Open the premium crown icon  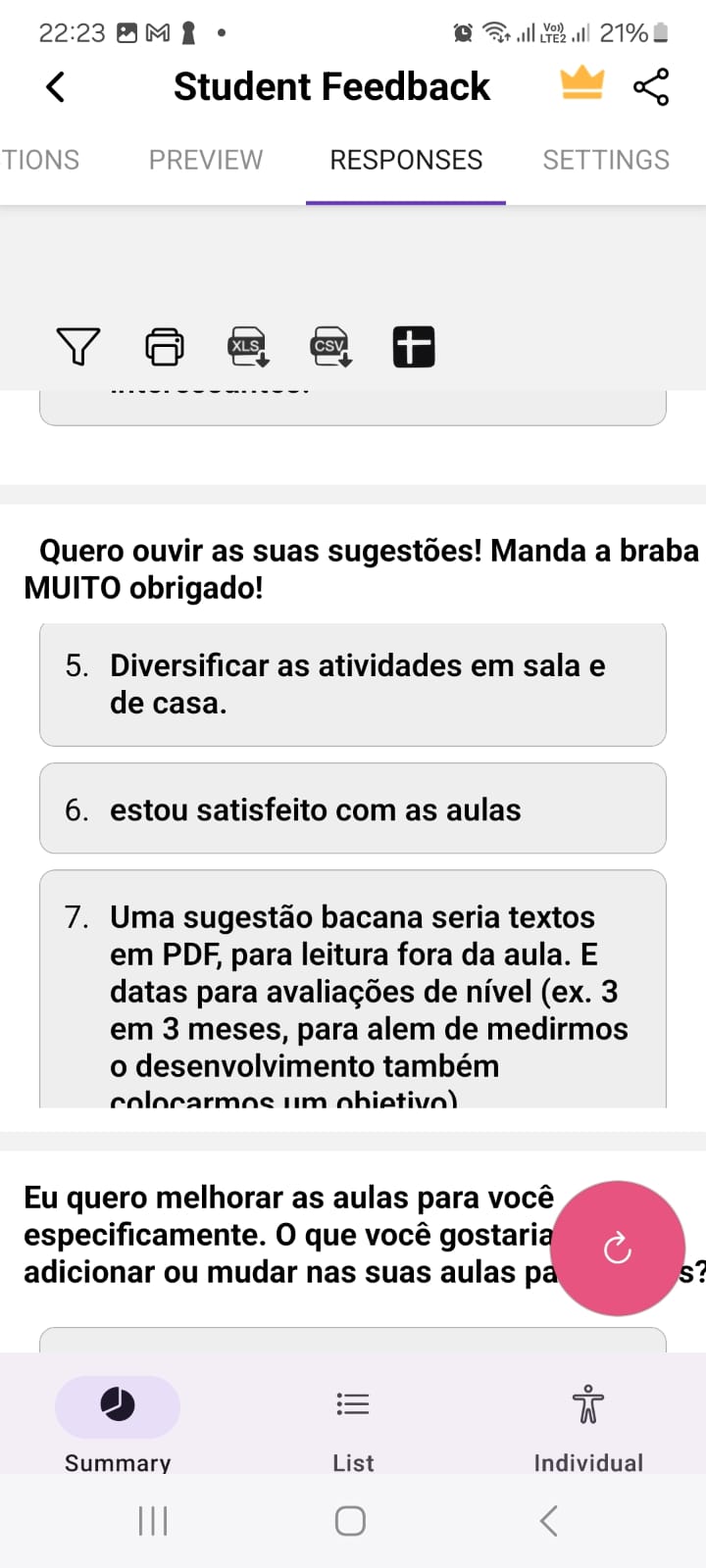(x=581, y=84)
